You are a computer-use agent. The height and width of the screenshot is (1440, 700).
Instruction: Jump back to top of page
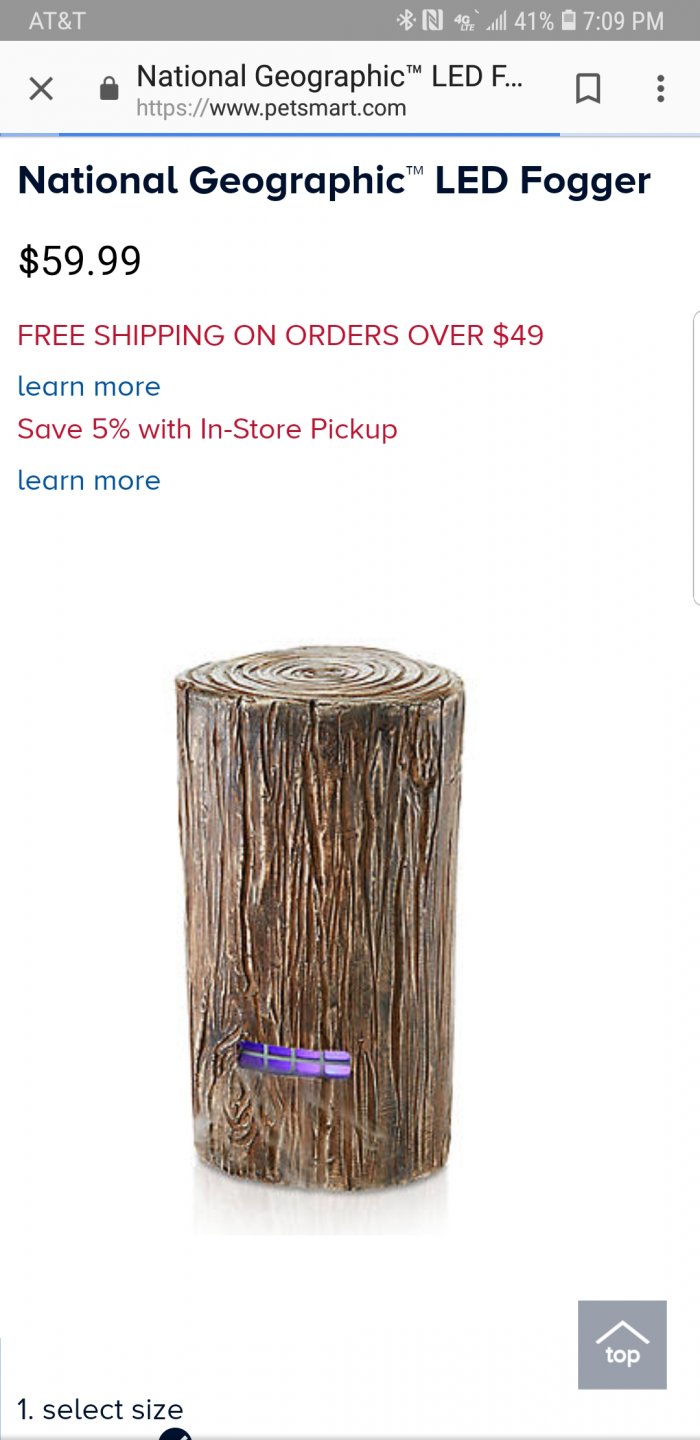(622, 1344)
